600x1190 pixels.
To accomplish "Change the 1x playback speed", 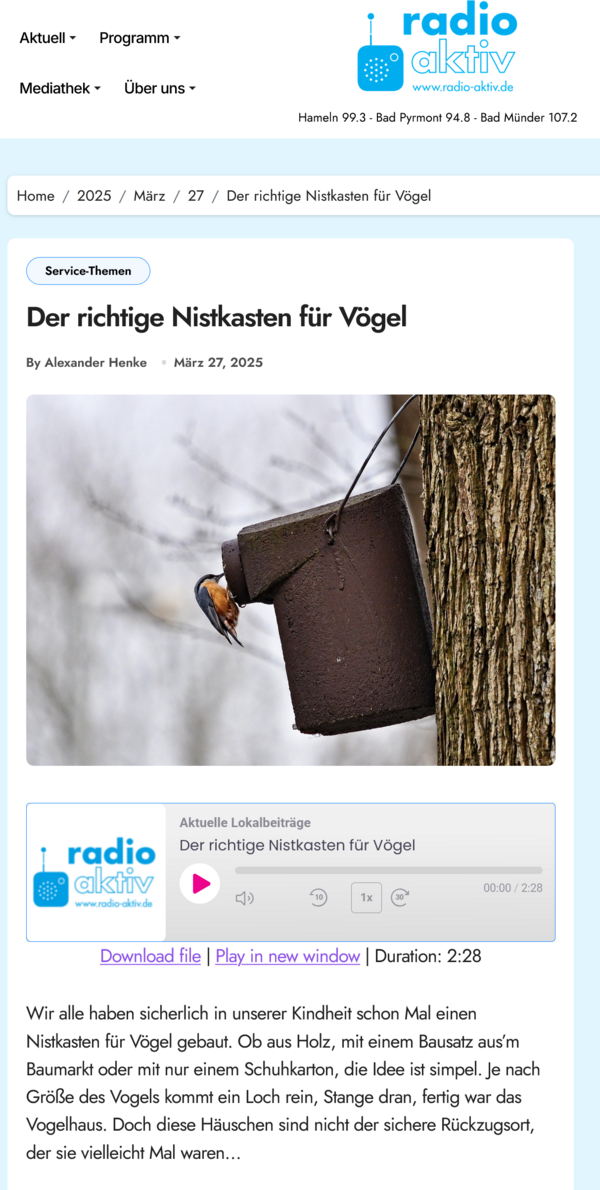I will (x=366, y=898).
